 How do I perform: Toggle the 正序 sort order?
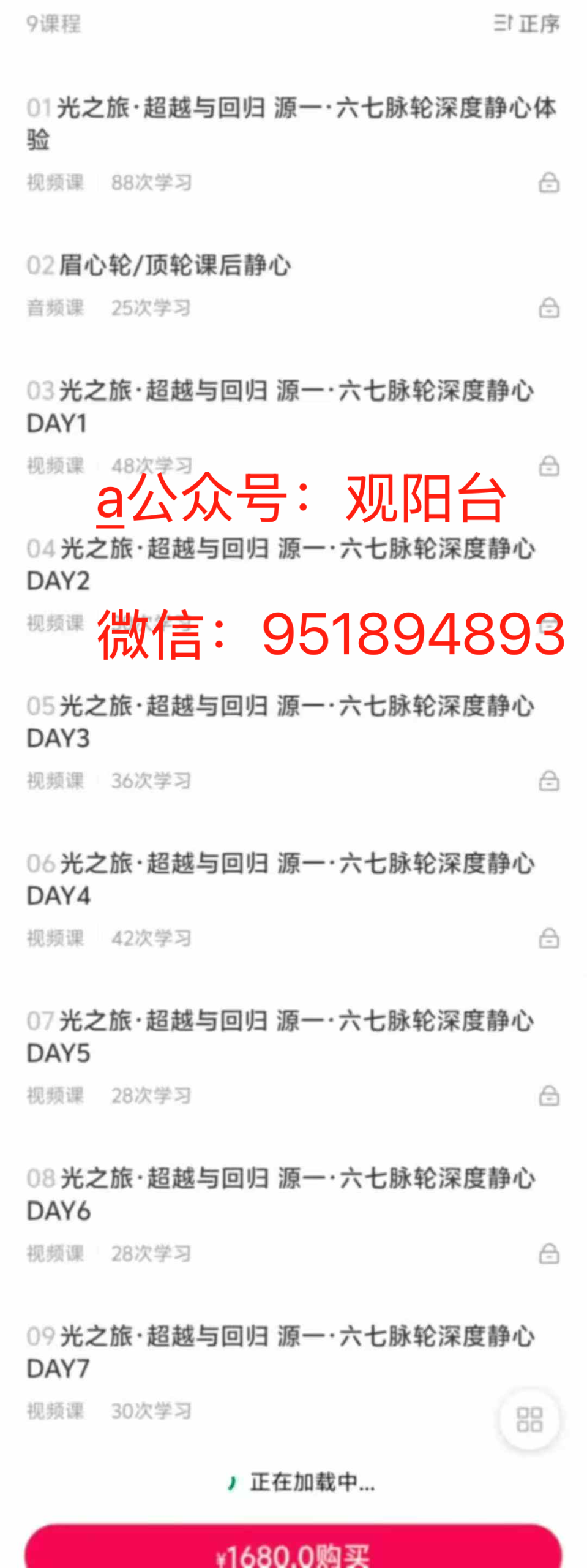coord(526,24)
